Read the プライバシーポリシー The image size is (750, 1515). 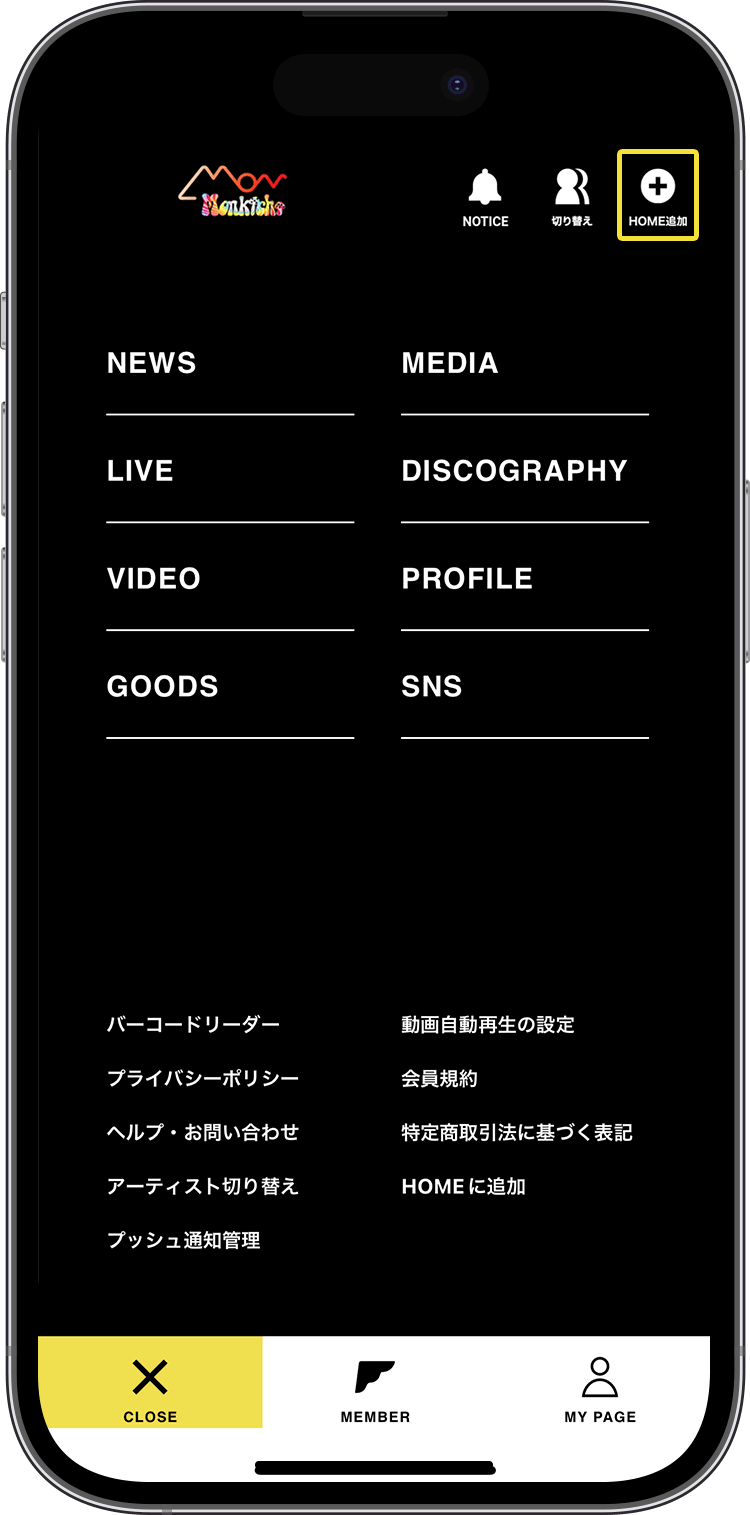point(203,1079)
